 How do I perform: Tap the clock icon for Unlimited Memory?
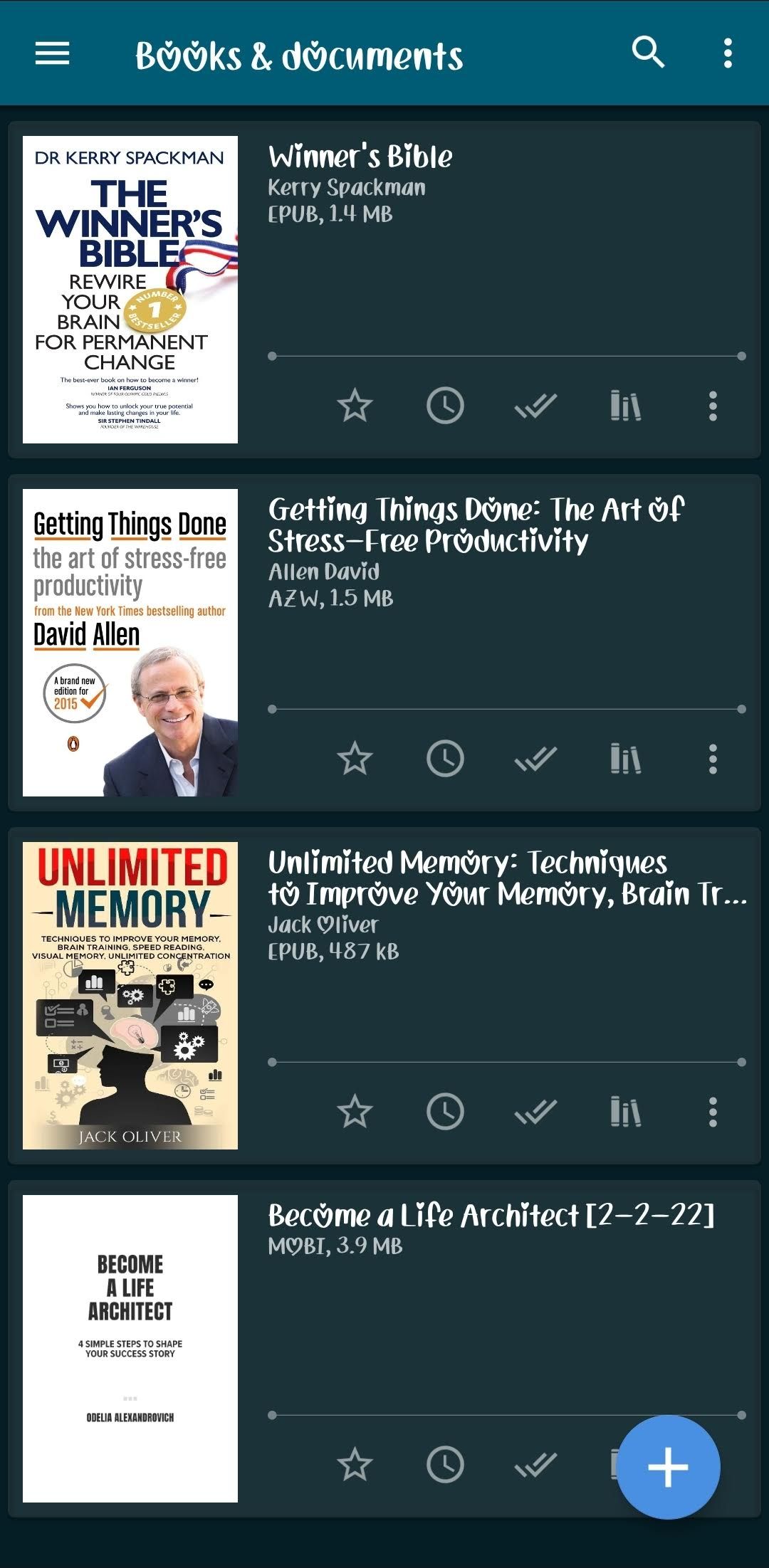(x=445, y=1112)
